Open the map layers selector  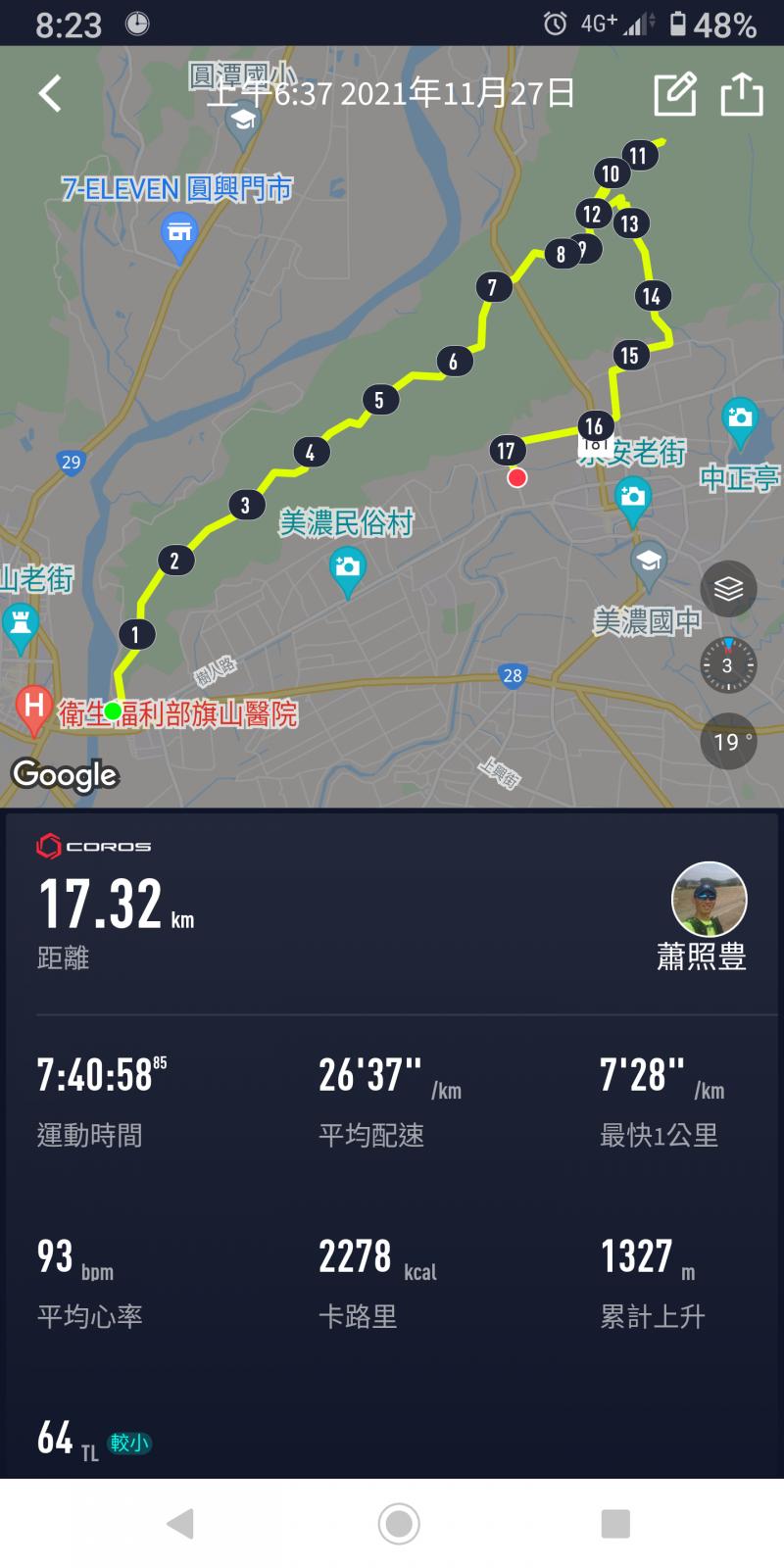(728, 589)
